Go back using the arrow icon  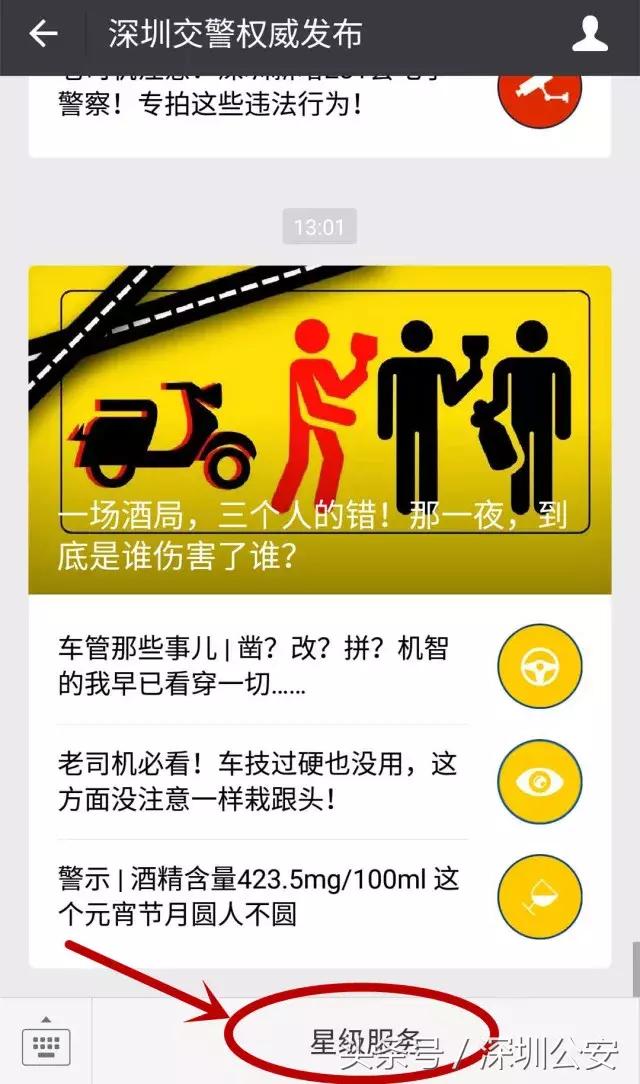point(43,34)
